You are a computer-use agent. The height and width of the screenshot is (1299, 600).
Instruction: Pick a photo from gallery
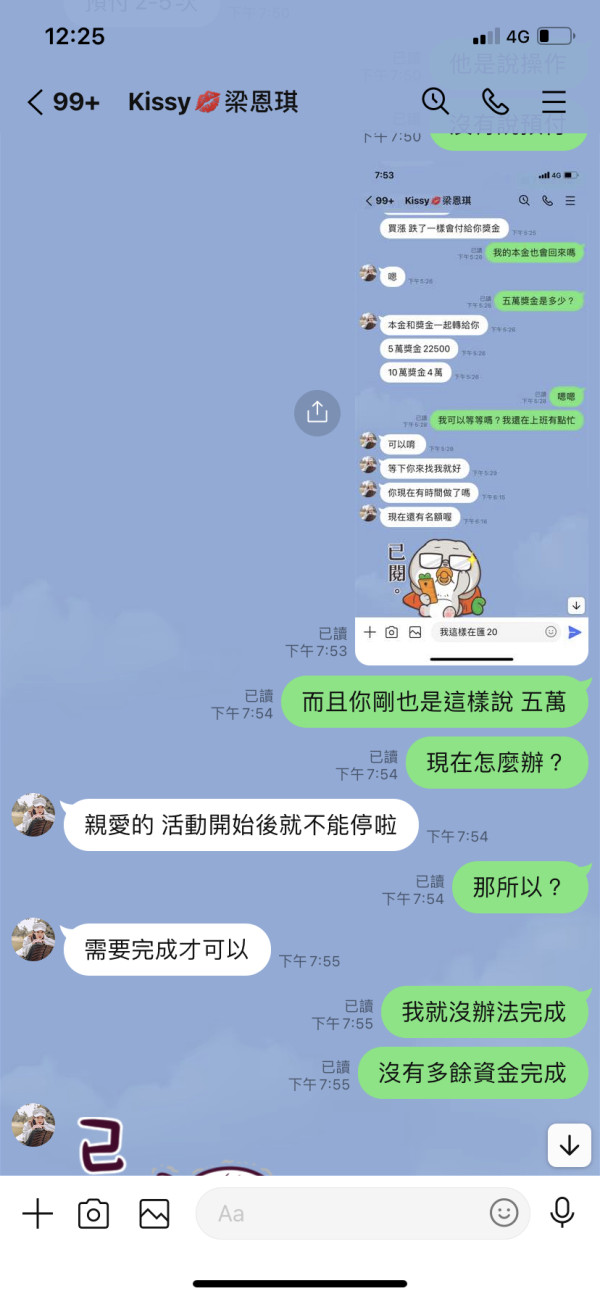[x=154, y=1213]
